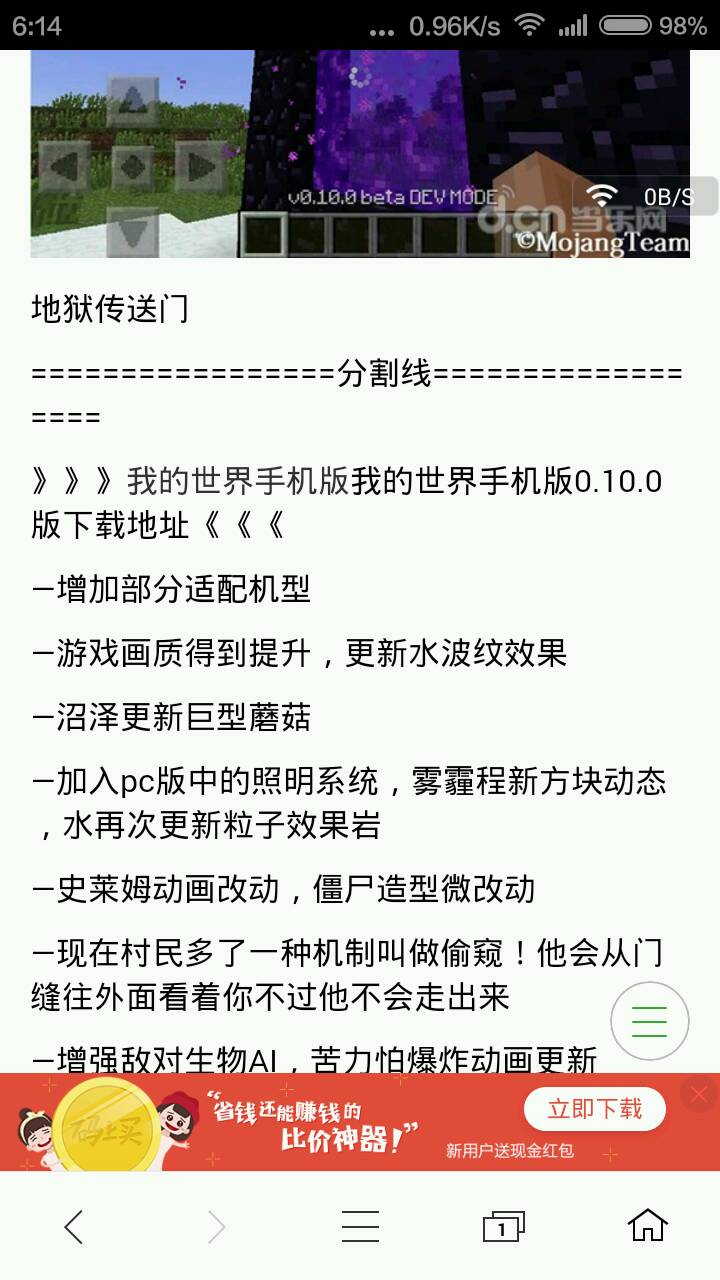The width and height of the screenshot is (720, 1280).
Task: Open the 我的世界手机版 link
Action: pyautogui.click(x=237, y=481)
